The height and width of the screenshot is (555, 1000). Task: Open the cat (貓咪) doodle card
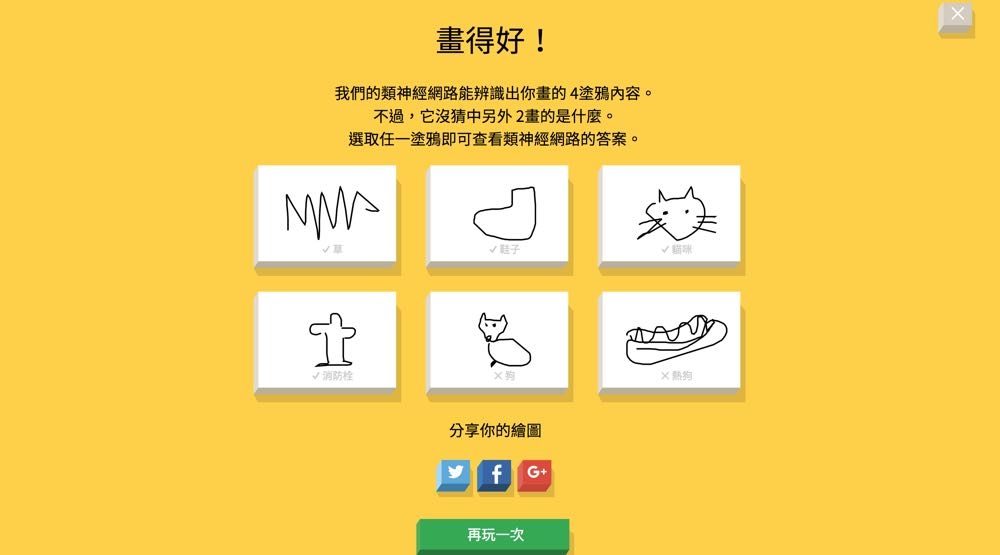click(x=670, y=213)
